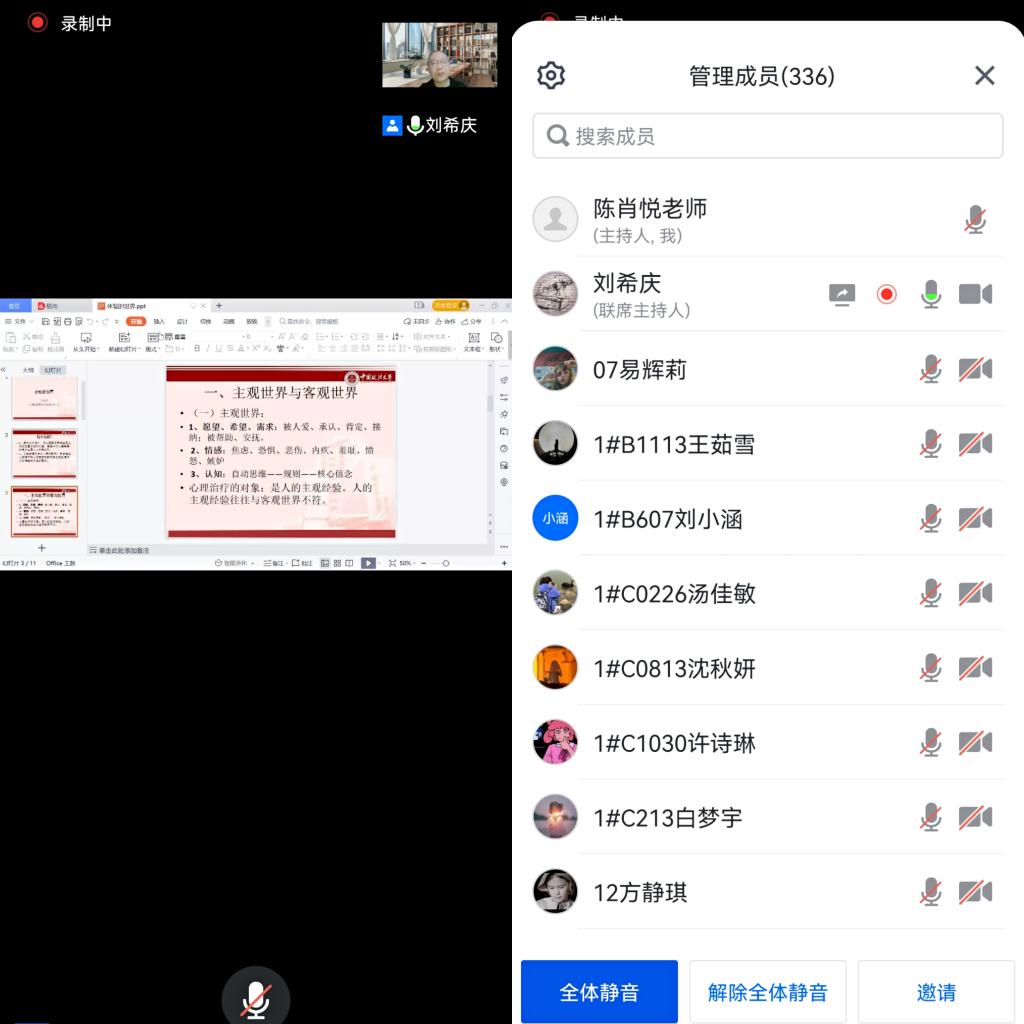Close the manage members panel

[984, 76]
